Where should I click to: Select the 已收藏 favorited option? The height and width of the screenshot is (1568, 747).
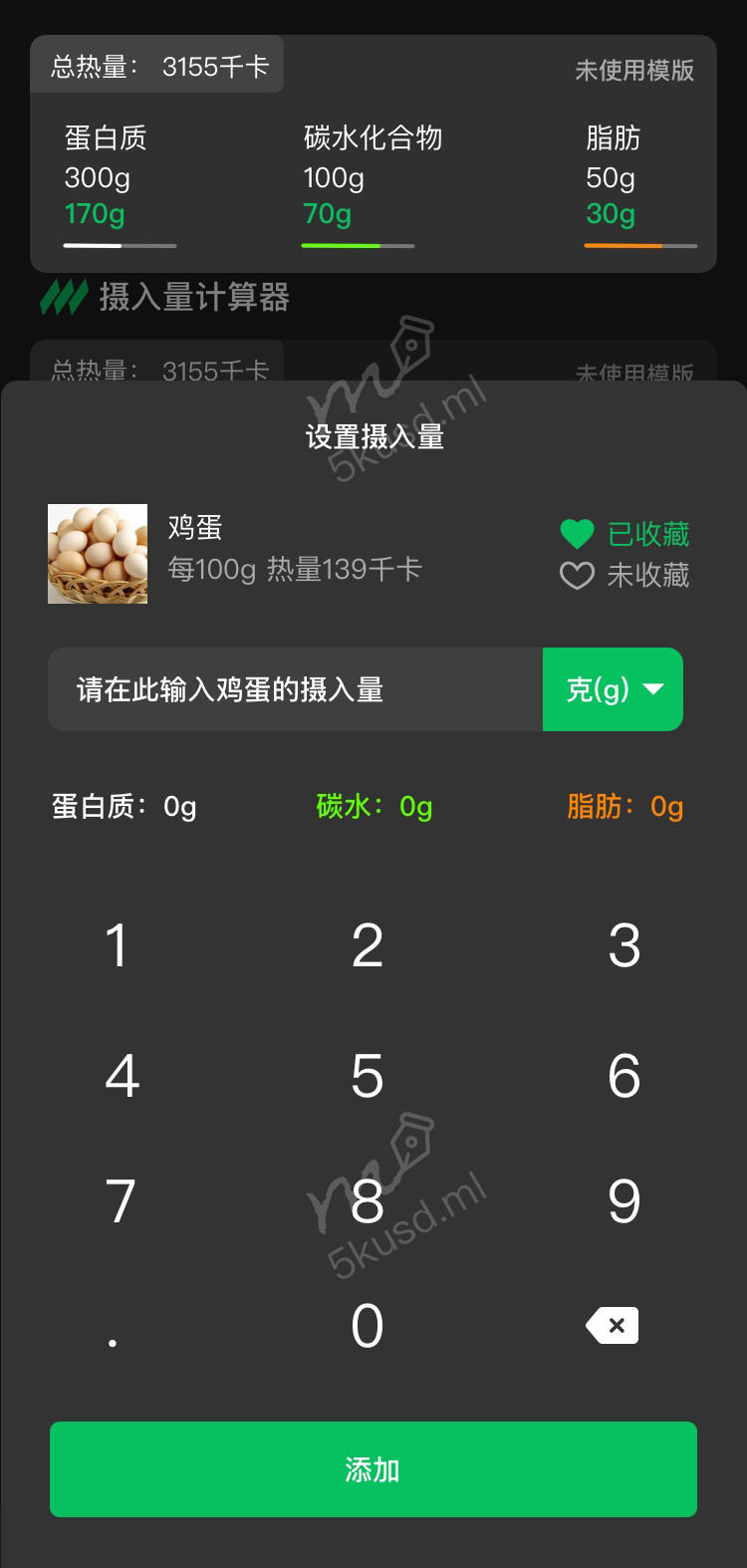pyautogui.click(x=625, y=534)
